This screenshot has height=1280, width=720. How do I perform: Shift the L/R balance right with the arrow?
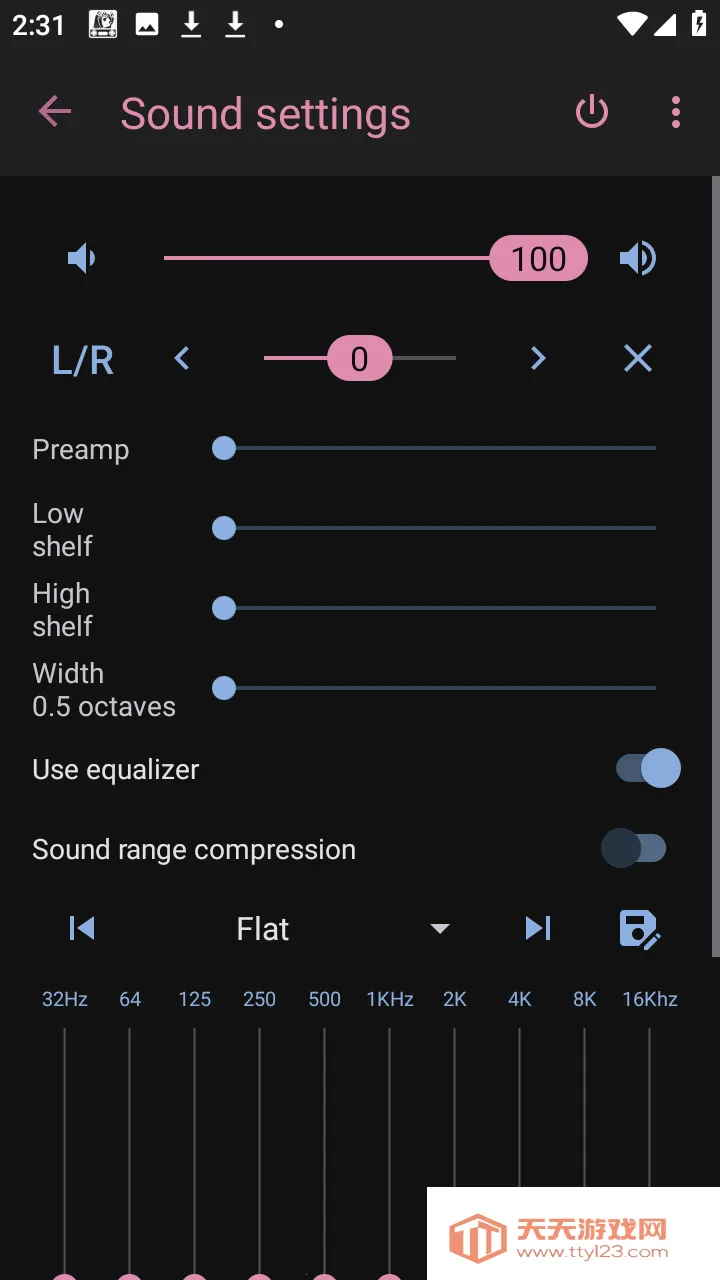click(538, 358)
